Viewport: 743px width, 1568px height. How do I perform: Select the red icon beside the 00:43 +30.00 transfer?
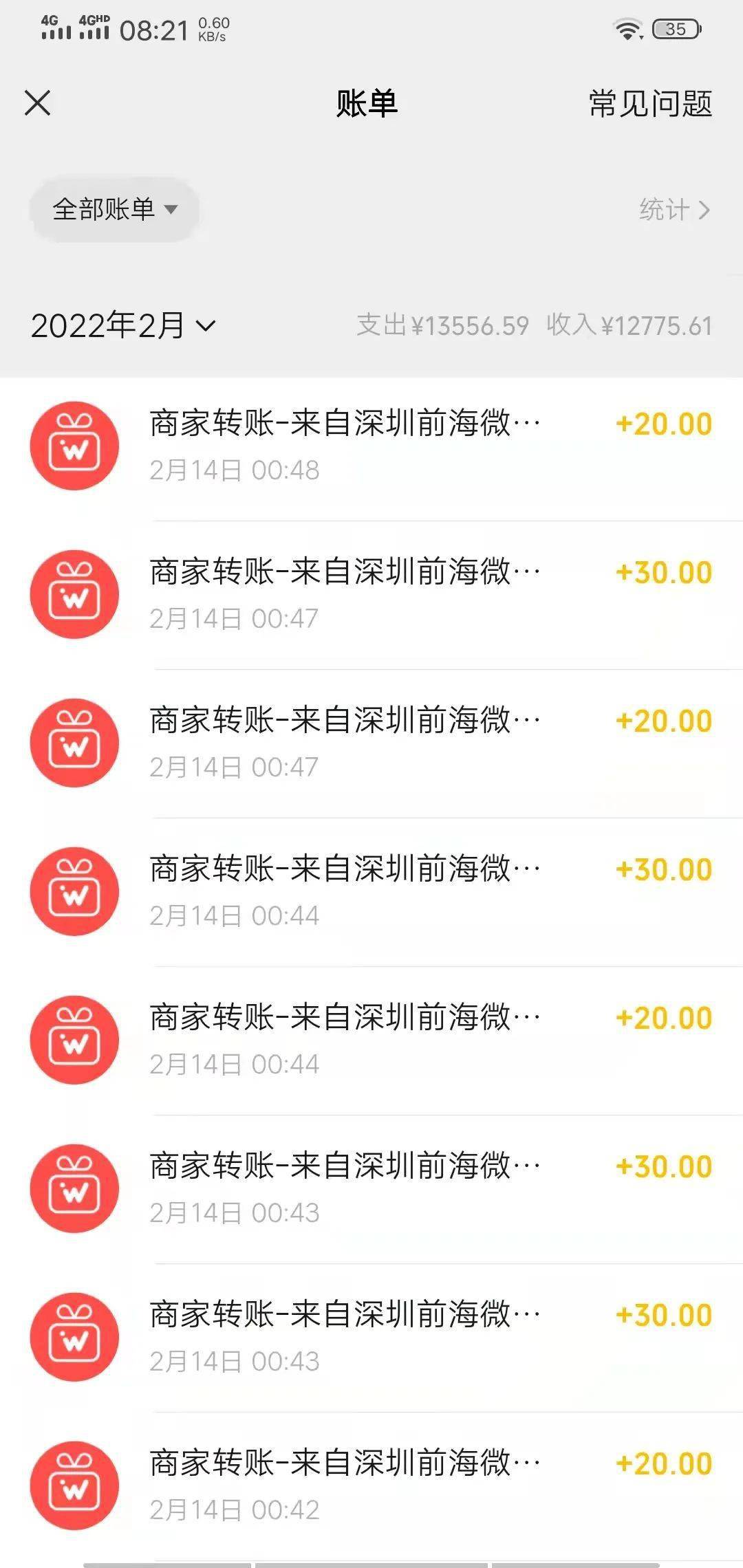coord(74,1188)
